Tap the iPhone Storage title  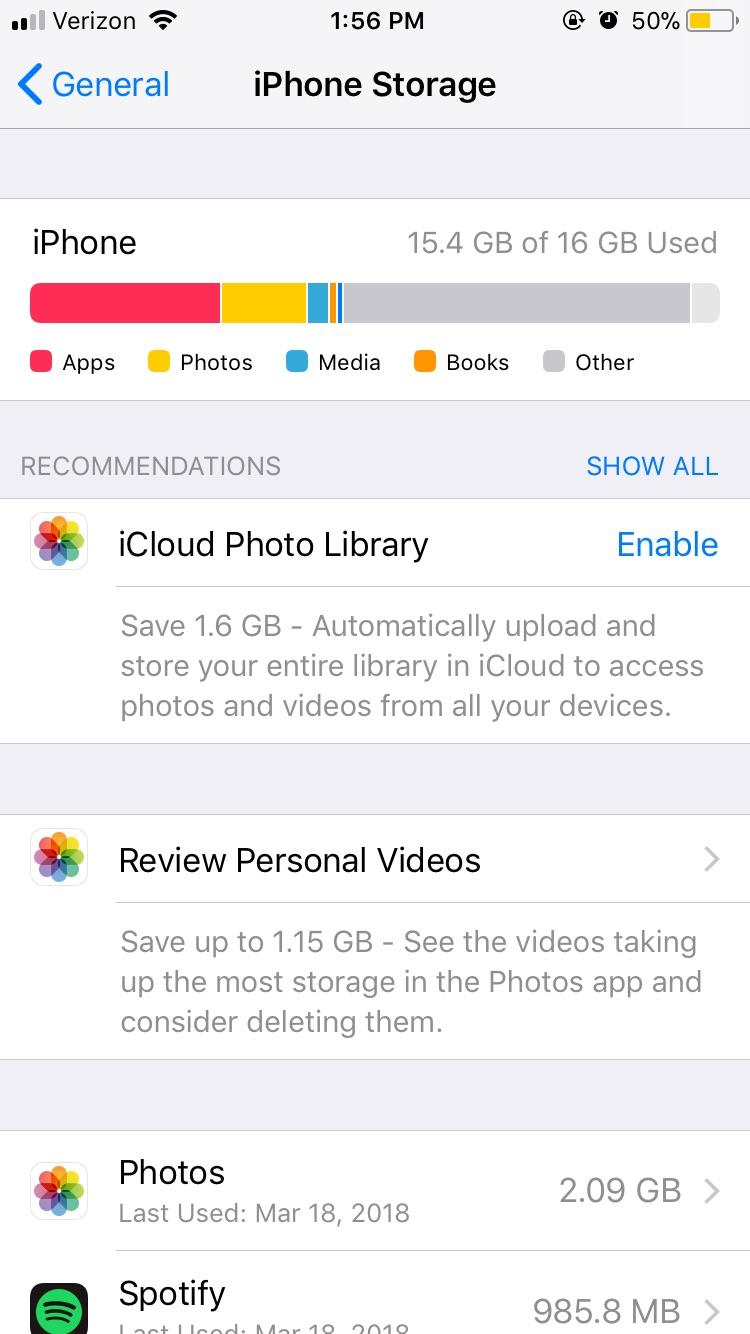click(375, 85)
